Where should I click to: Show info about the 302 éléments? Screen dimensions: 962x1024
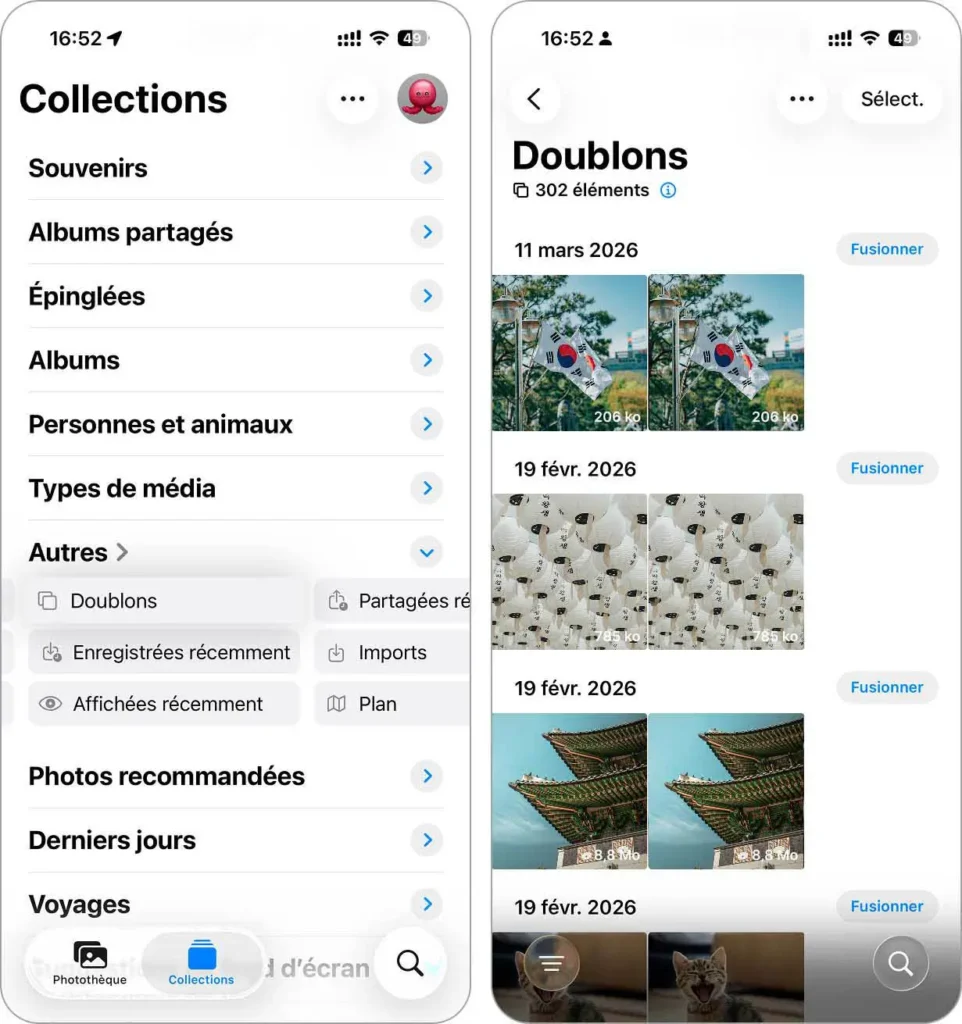click(668, 190)
